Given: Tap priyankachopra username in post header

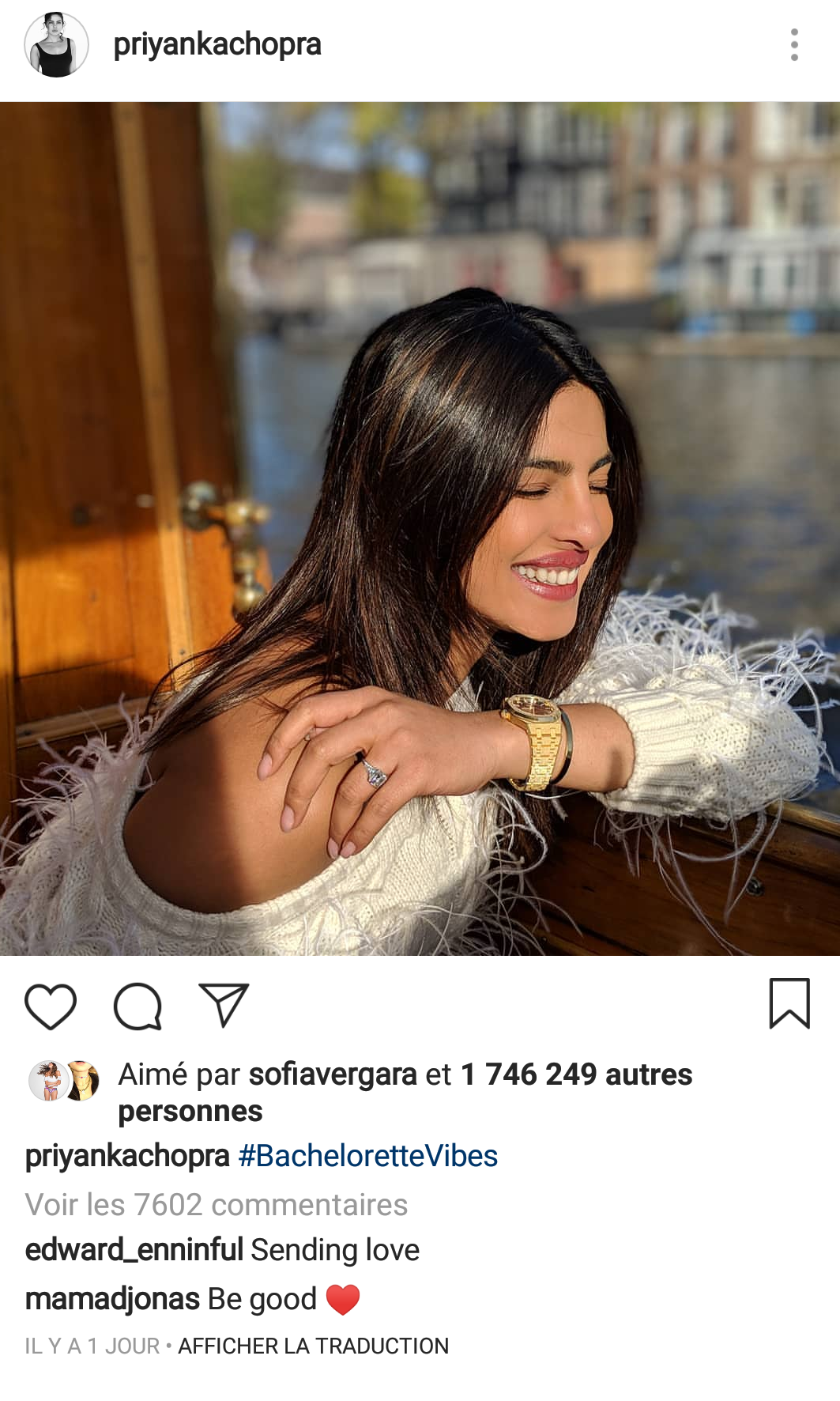Looking at the screenshot, I should 217,45.
